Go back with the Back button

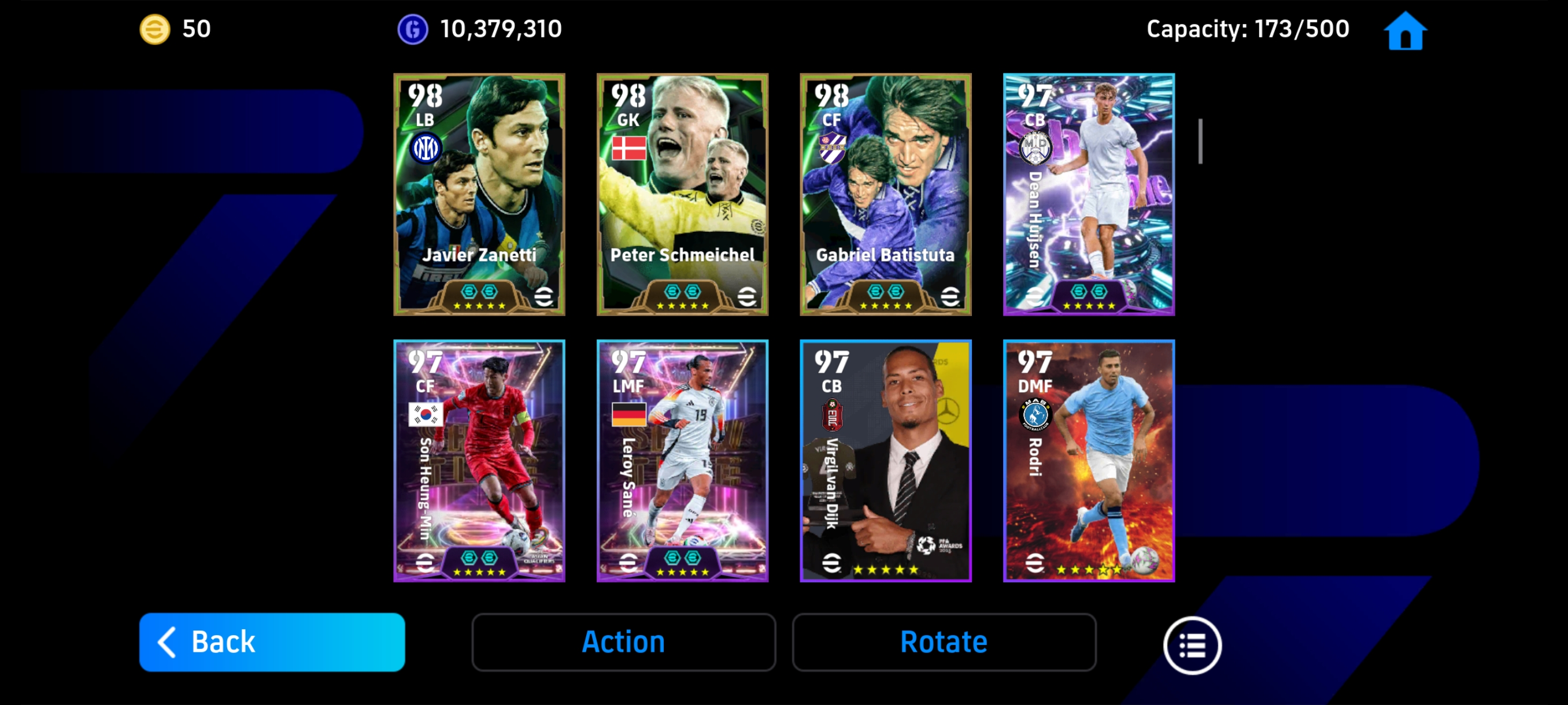(x=272, y=642)
